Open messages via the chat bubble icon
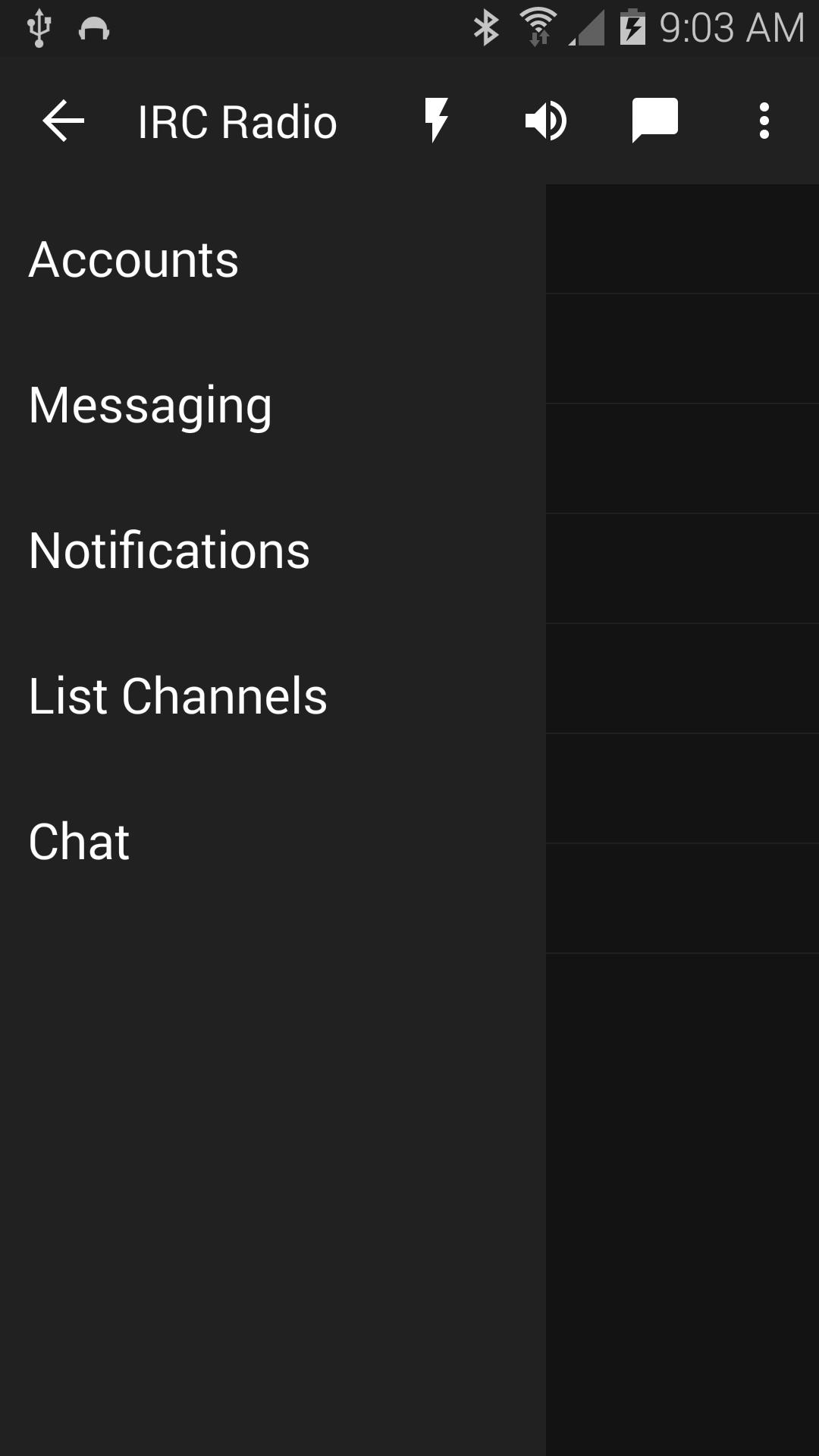The image size is (819, 1456). click(x=654, y=119)
